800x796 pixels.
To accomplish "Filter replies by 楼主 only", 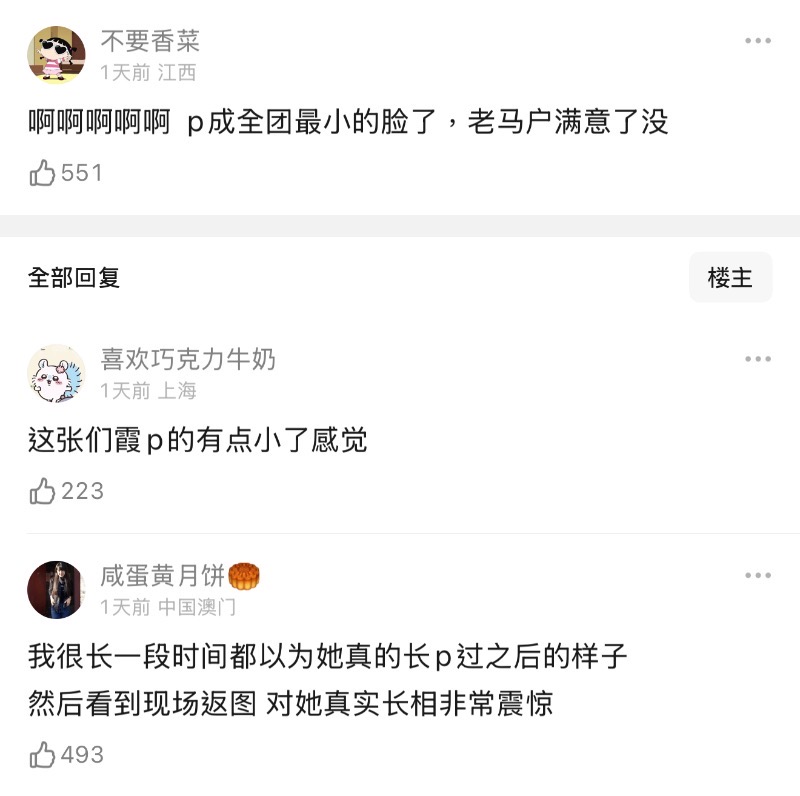I will (730, 277).
